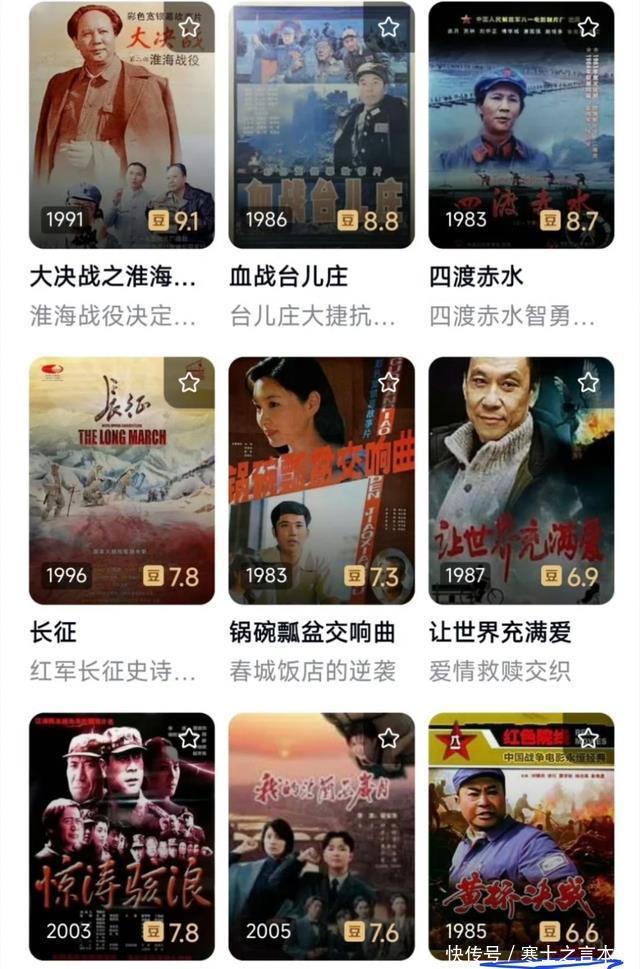Screen dimensions: 640x969
Task: Open the 2003 惊涛骇浪 movie poster
Action: 121,835
